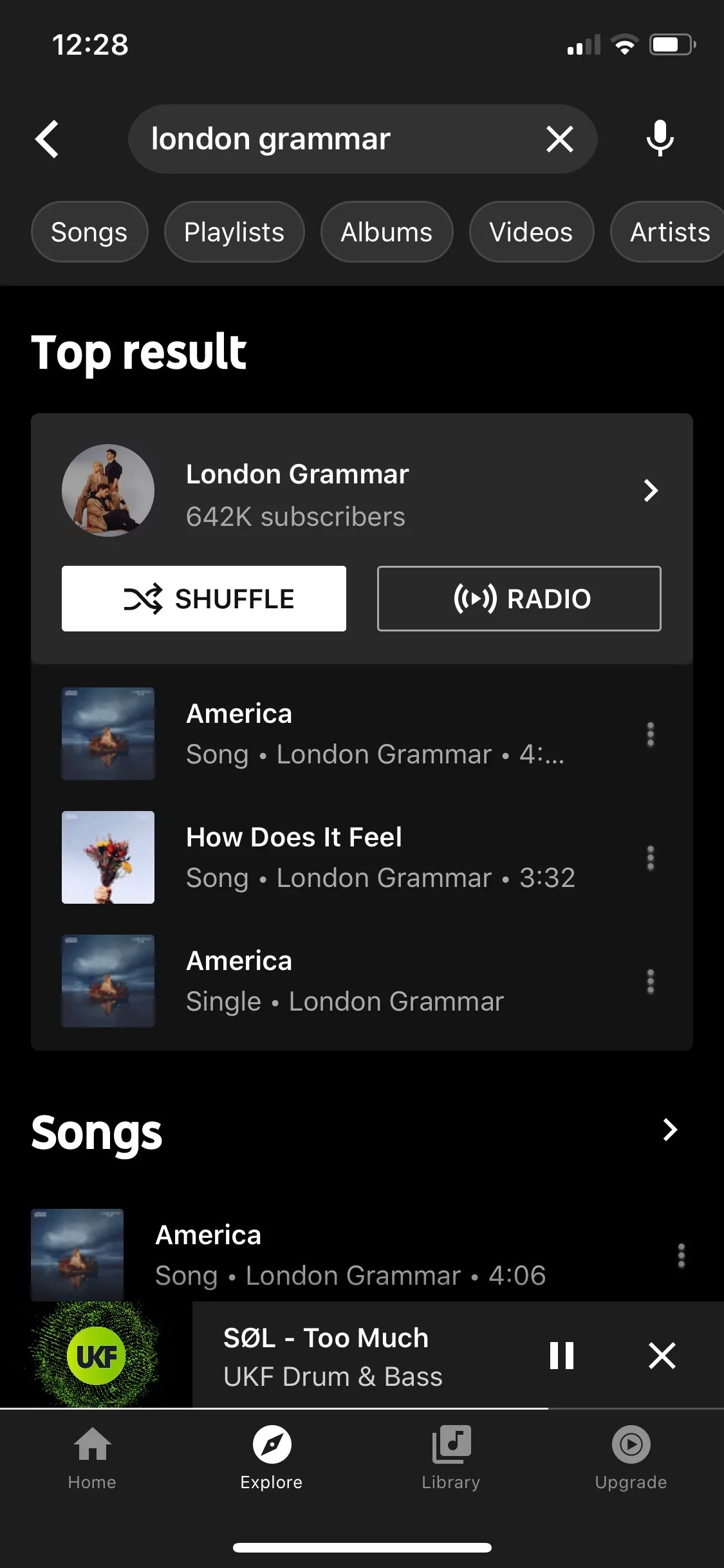Filter results by Videos chip
The width and height of the screenshot is (724, 1568).
tap(531, 232)
